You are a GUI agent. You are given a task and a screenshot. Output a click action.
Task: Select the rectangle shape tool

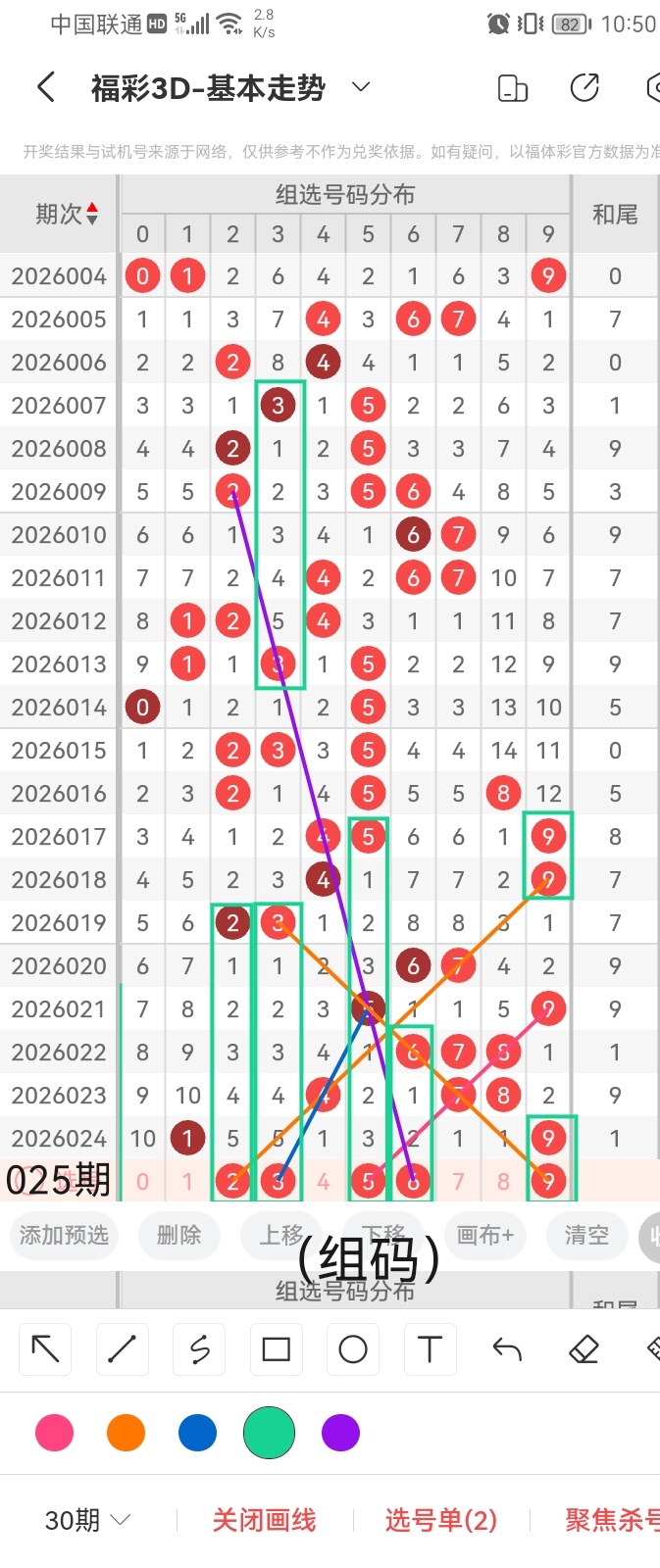(x=277, y=1349)
